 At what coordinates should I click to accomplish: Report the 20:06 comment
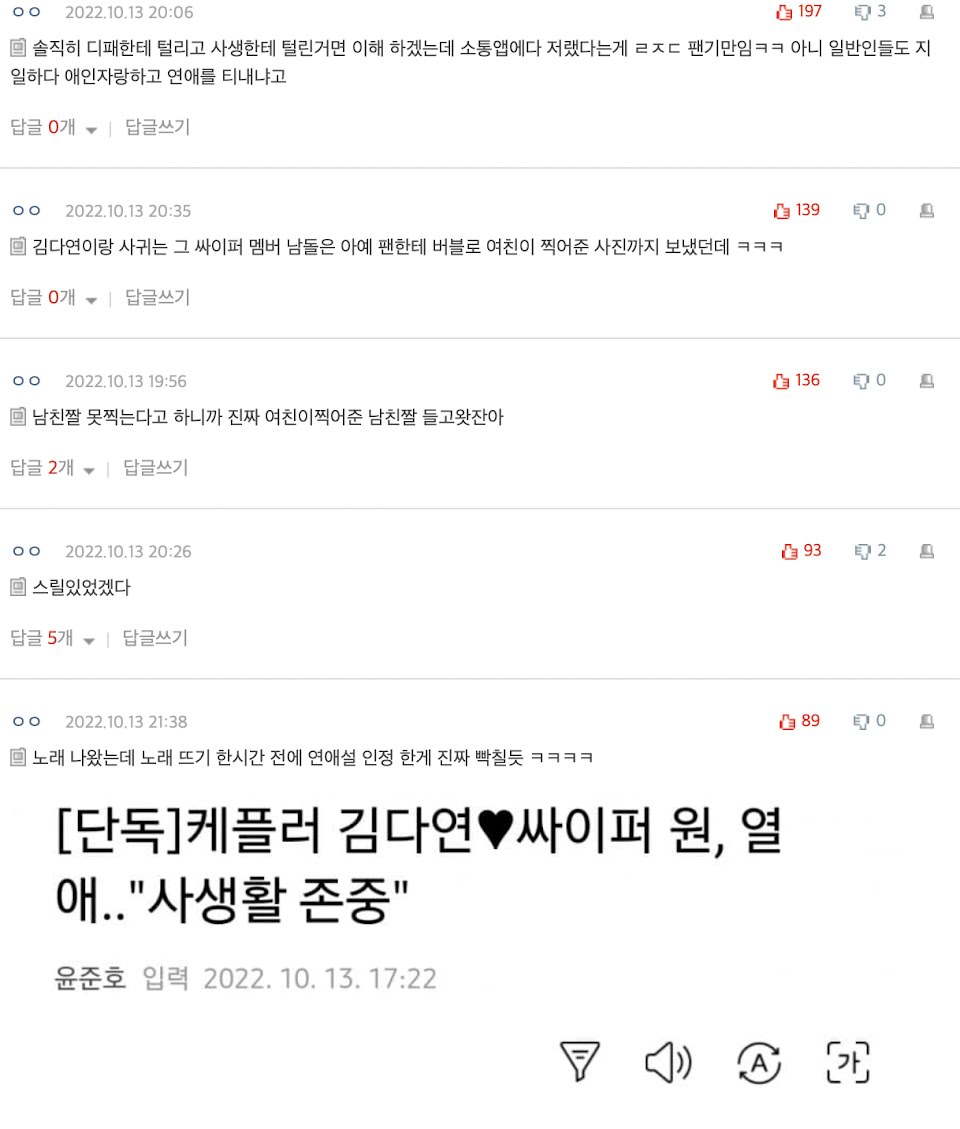(927, 12)
